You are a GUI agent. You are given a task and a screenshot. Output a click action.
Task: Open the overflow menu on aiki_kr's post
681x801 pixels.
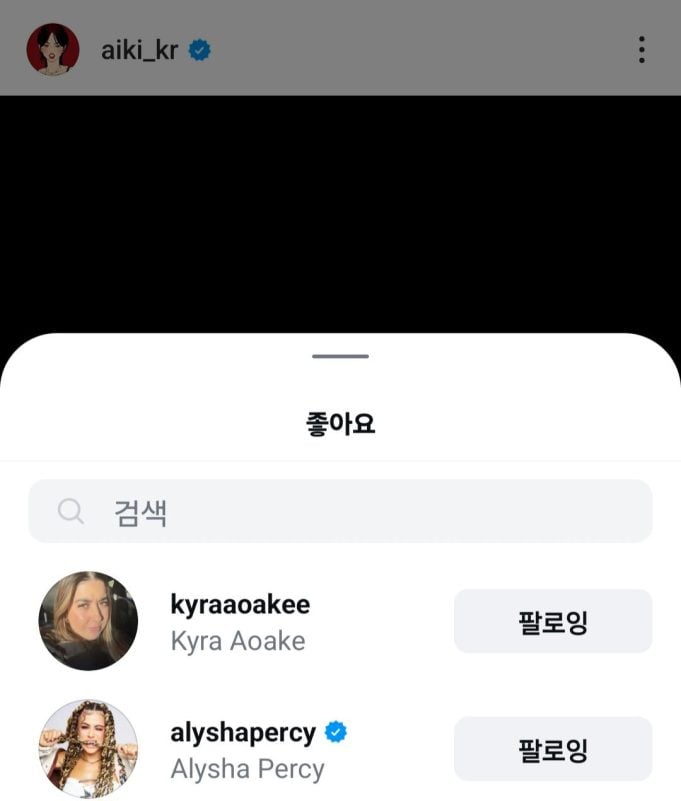coord(641,50)
